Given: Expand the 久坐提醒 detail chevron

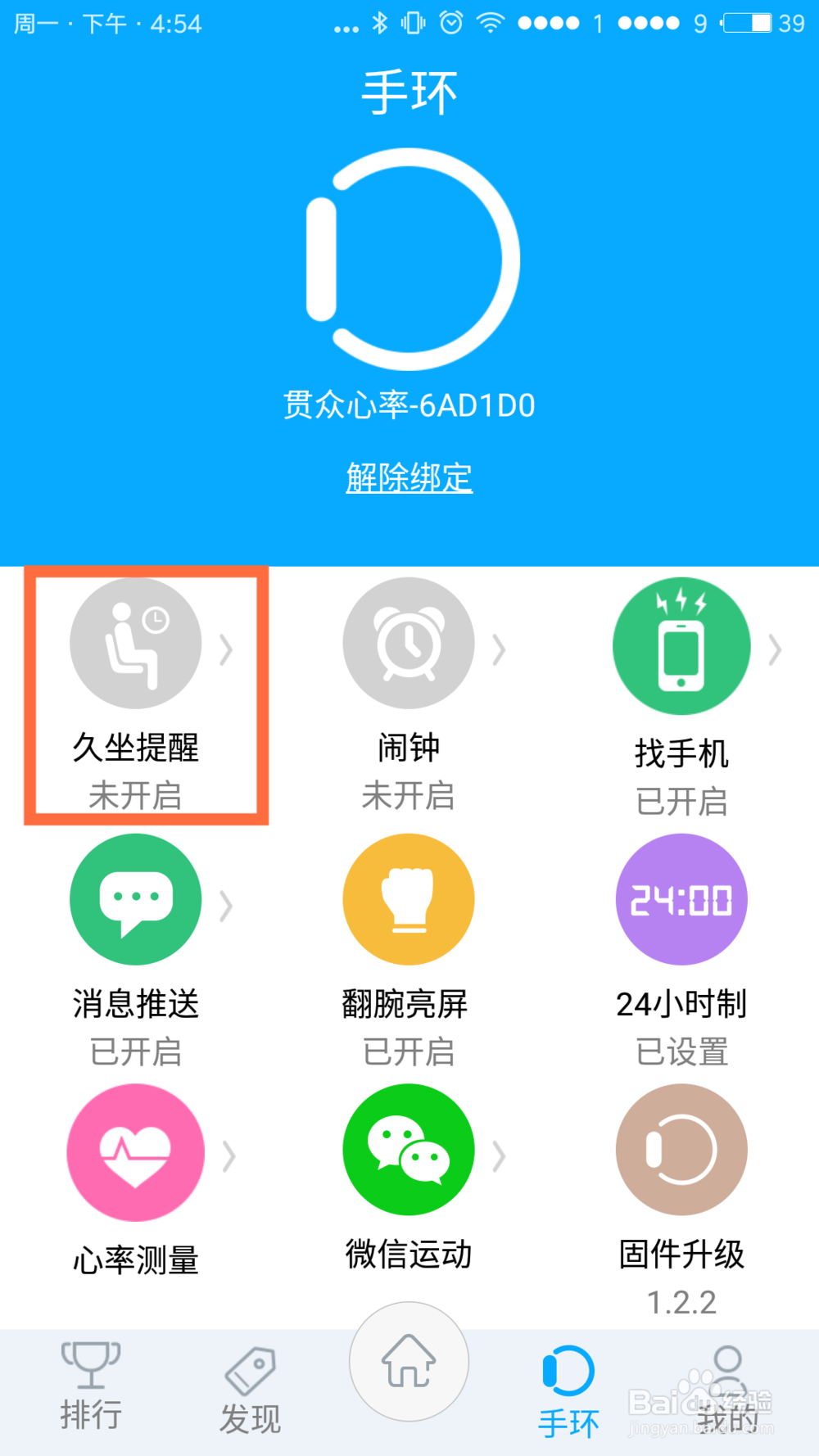Looking at the screenshot, I should 227,651.
